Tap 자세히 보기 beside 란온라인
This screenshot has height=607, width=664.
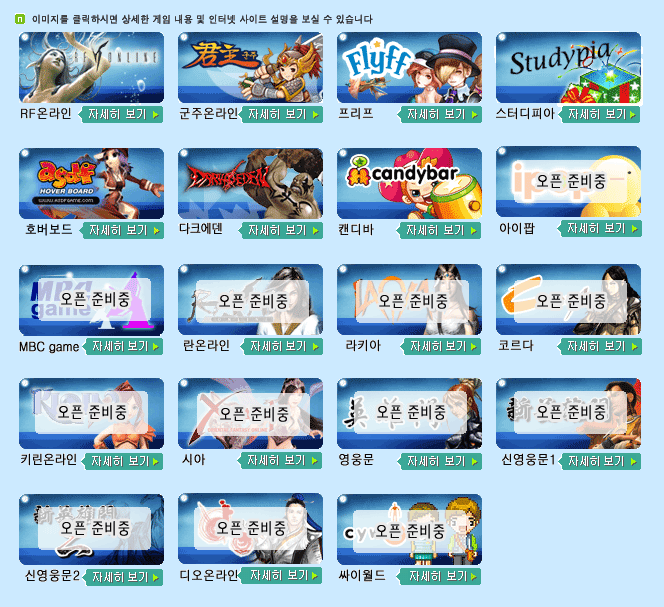[281, 346]
